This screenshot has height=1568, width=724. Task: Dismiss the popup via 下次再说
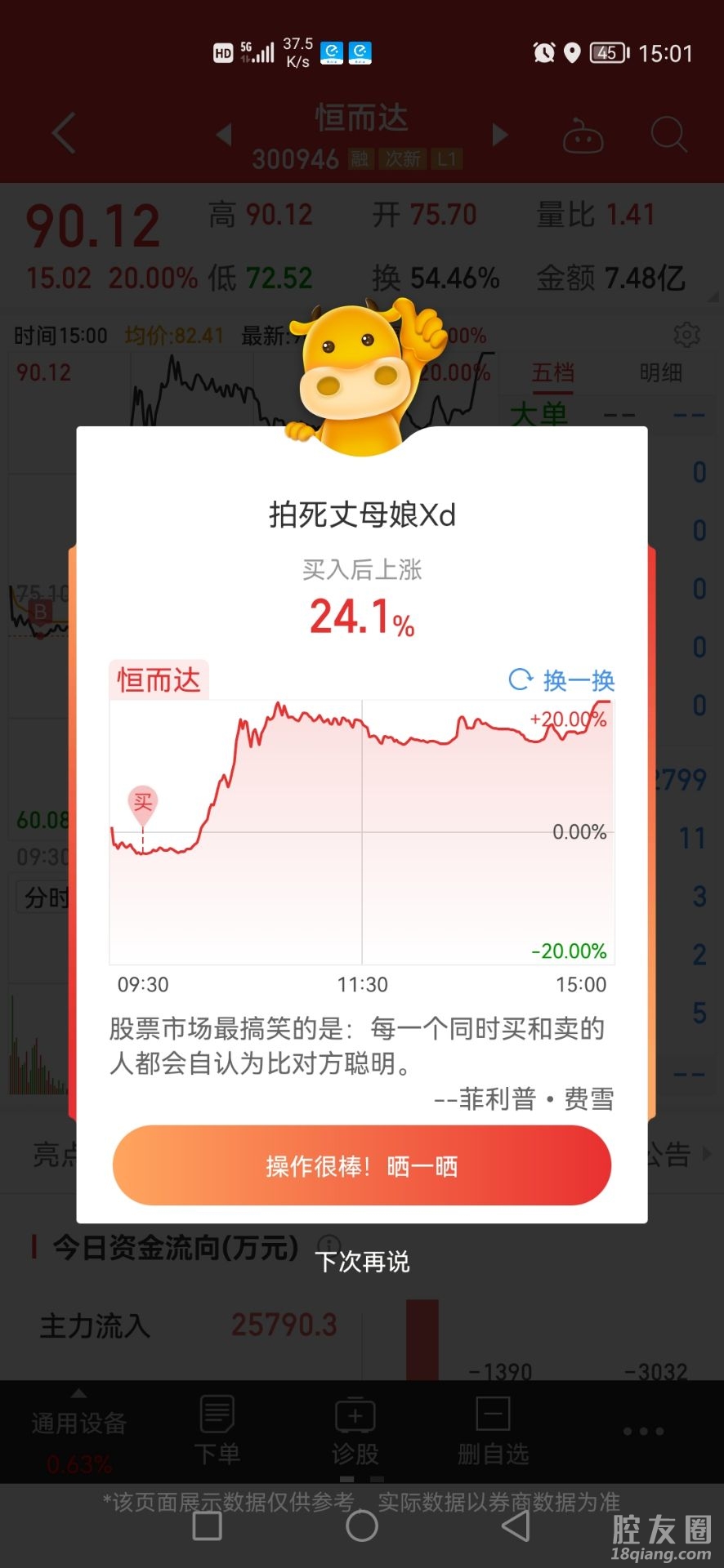[362, 1262]
